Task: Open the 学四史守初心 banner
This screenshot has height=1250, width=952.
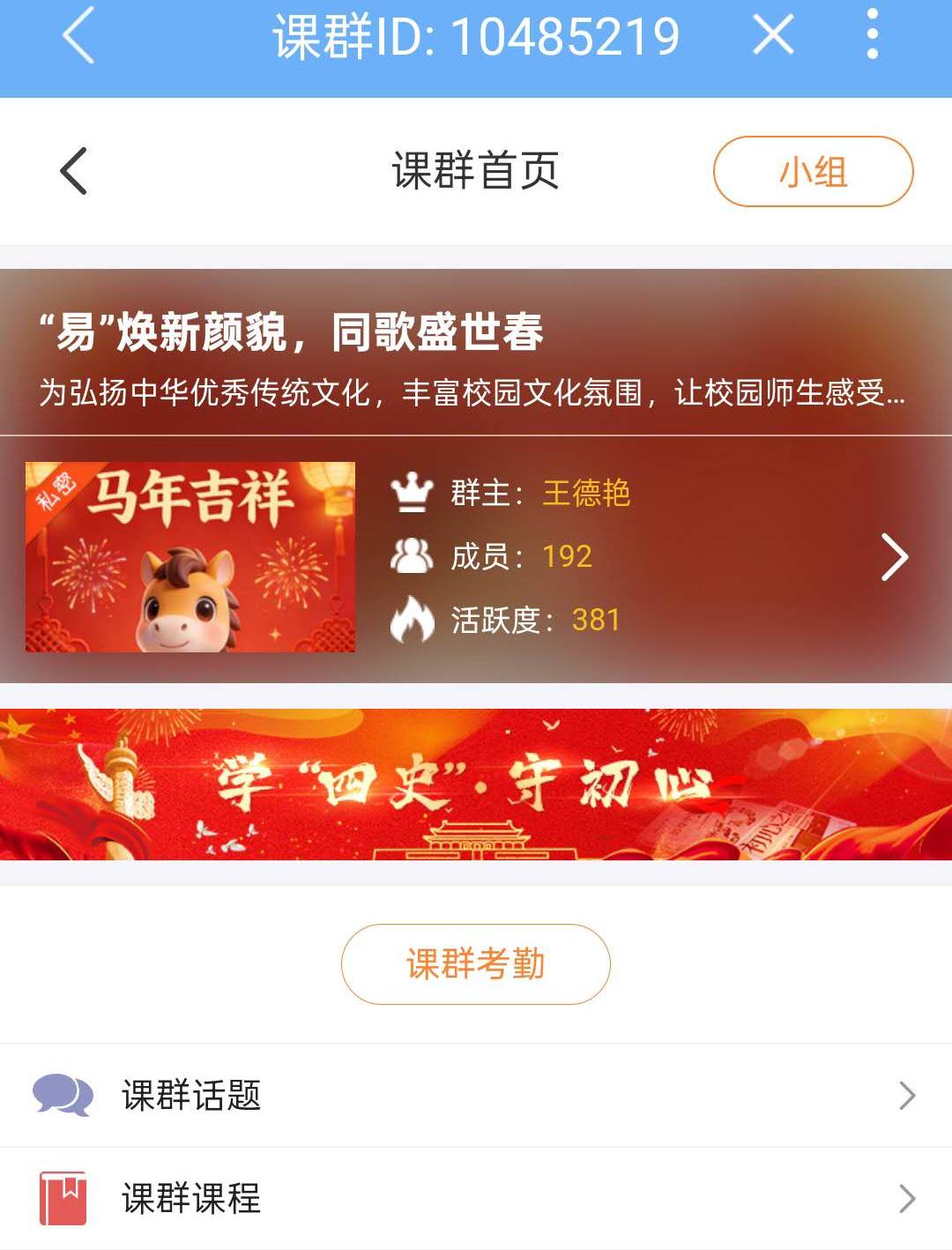Action: point(476,784)
